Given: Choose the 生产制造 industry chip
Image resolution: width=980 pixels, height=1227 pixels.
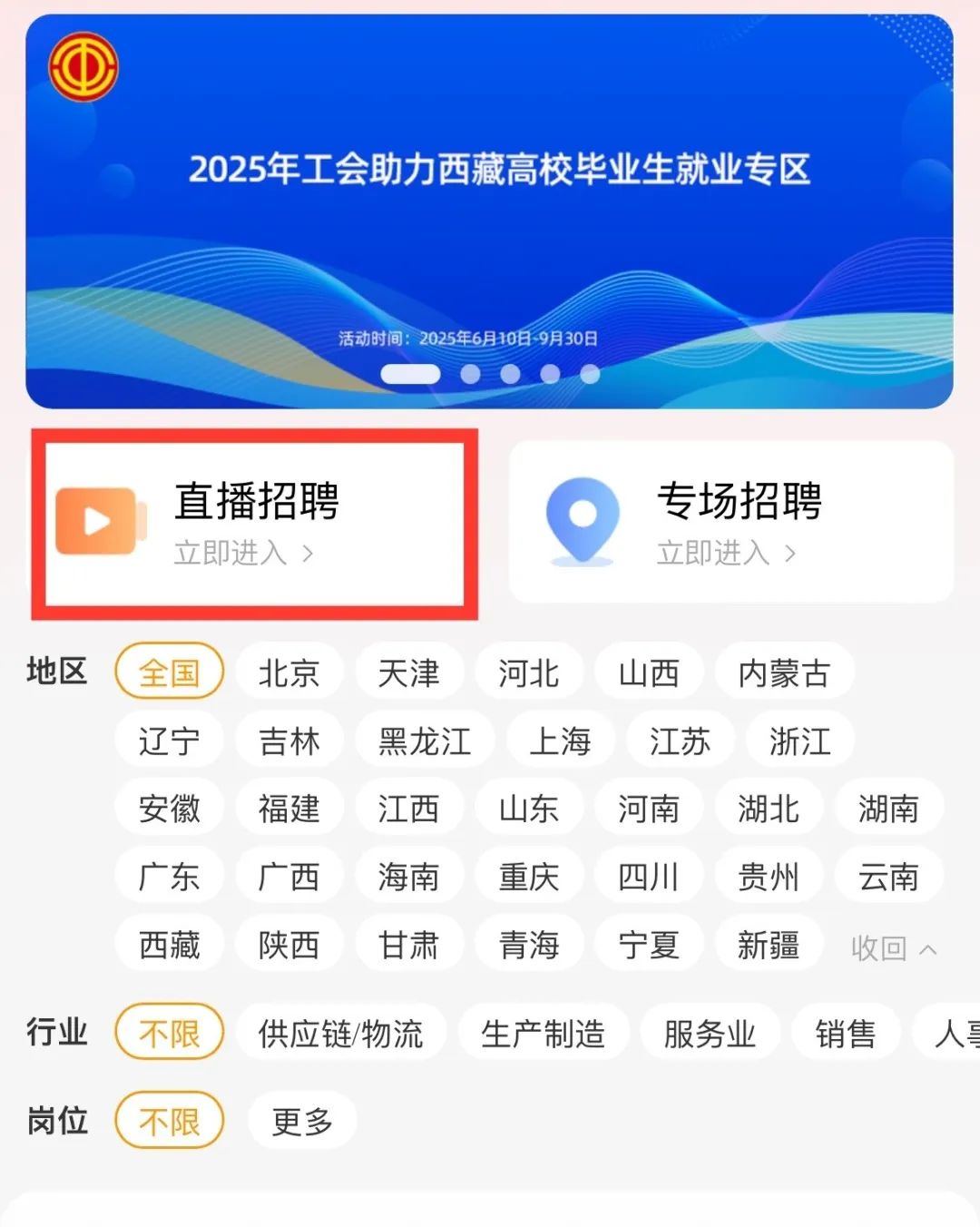Looking at the screenshot, I should coord(543,1033).
